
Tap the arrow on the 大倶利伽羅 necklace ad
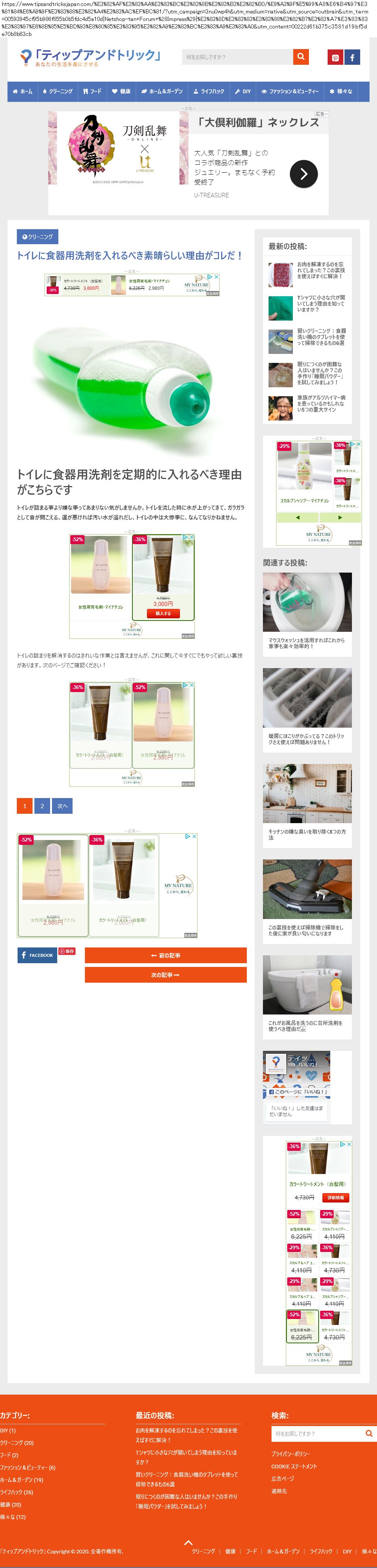[303, 174]
